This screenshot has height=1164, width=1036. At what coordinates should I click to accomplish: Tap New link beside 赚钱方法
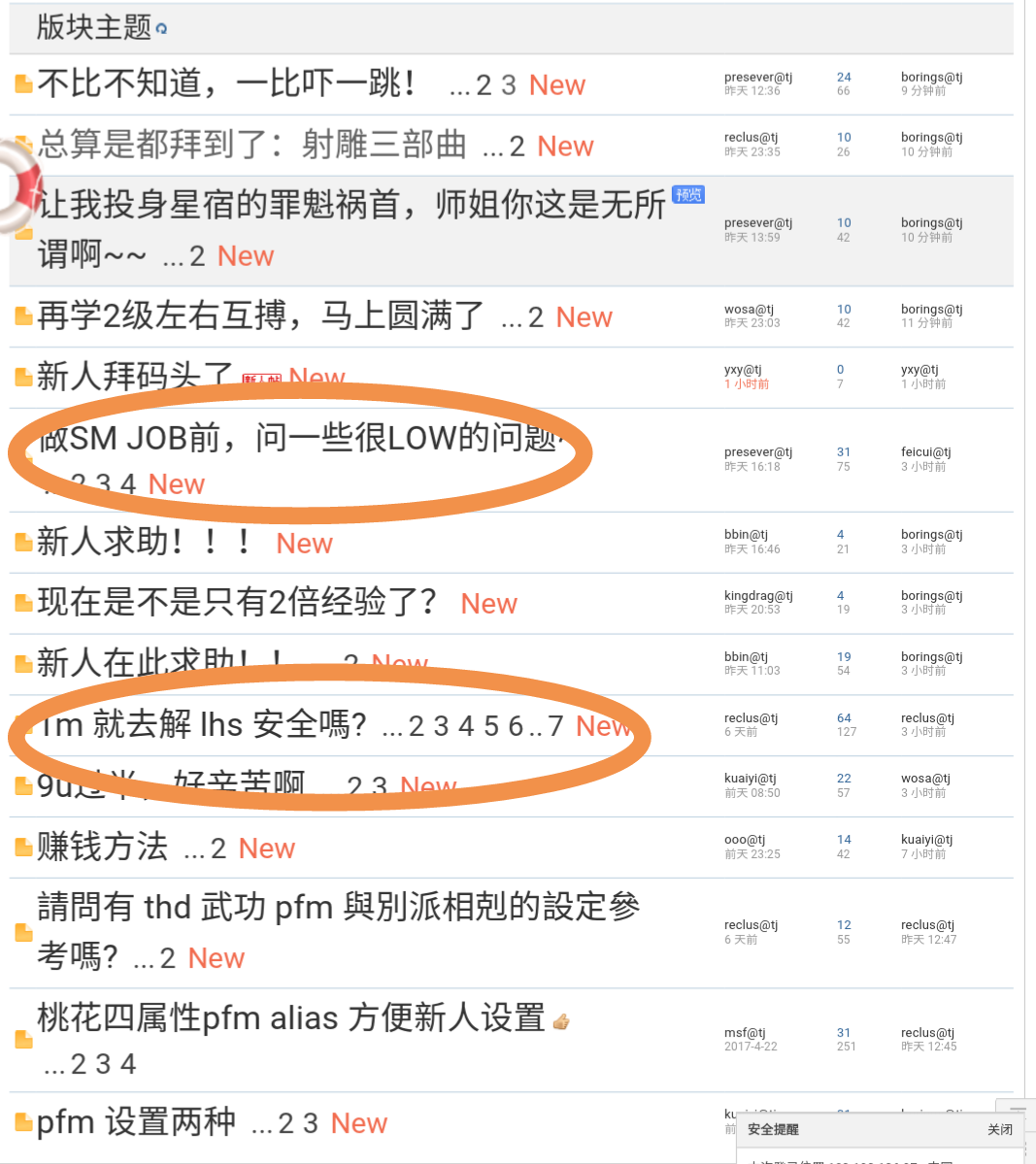click(266, 848)
